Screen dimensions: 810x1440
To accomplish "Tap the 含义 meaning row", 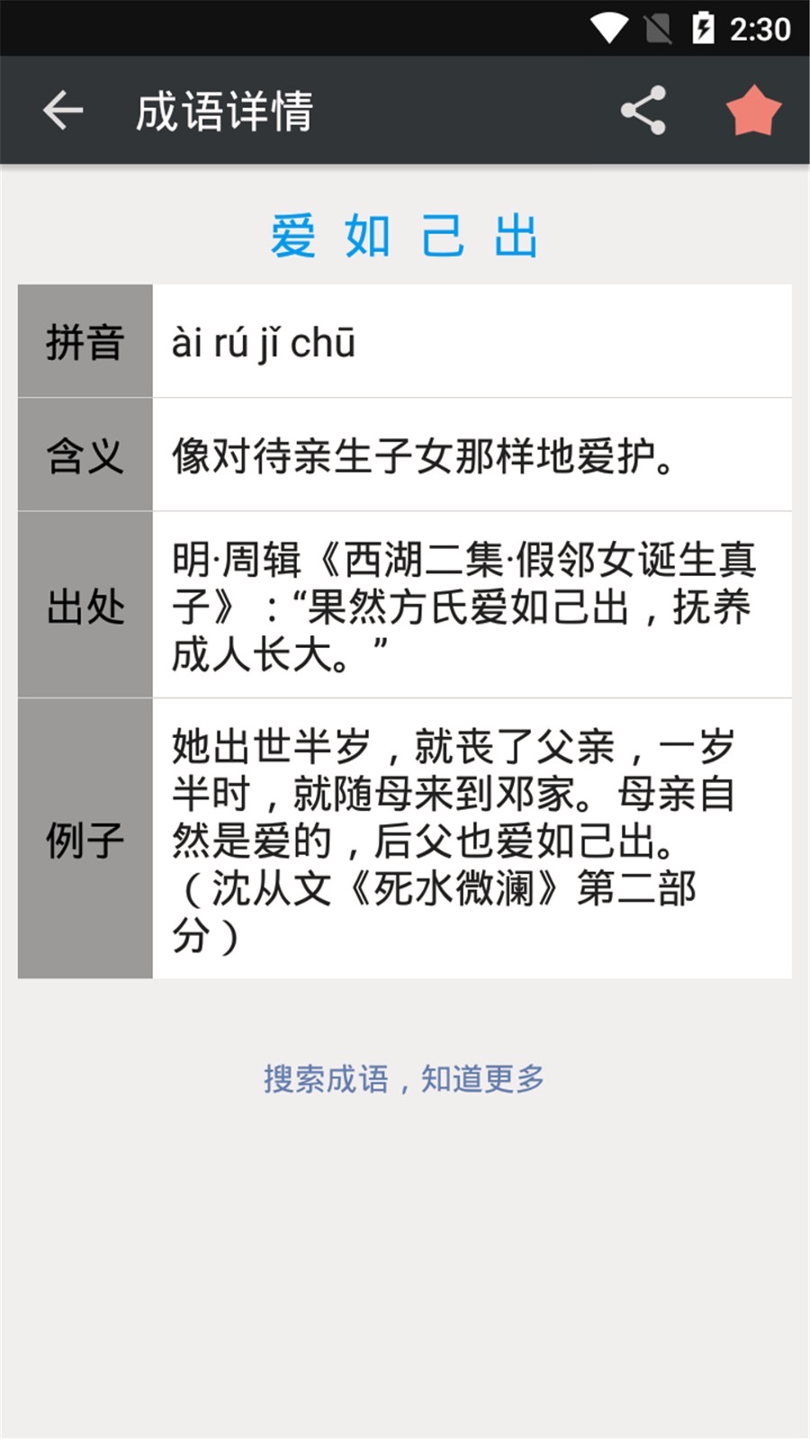I will (x=84, y=455).
